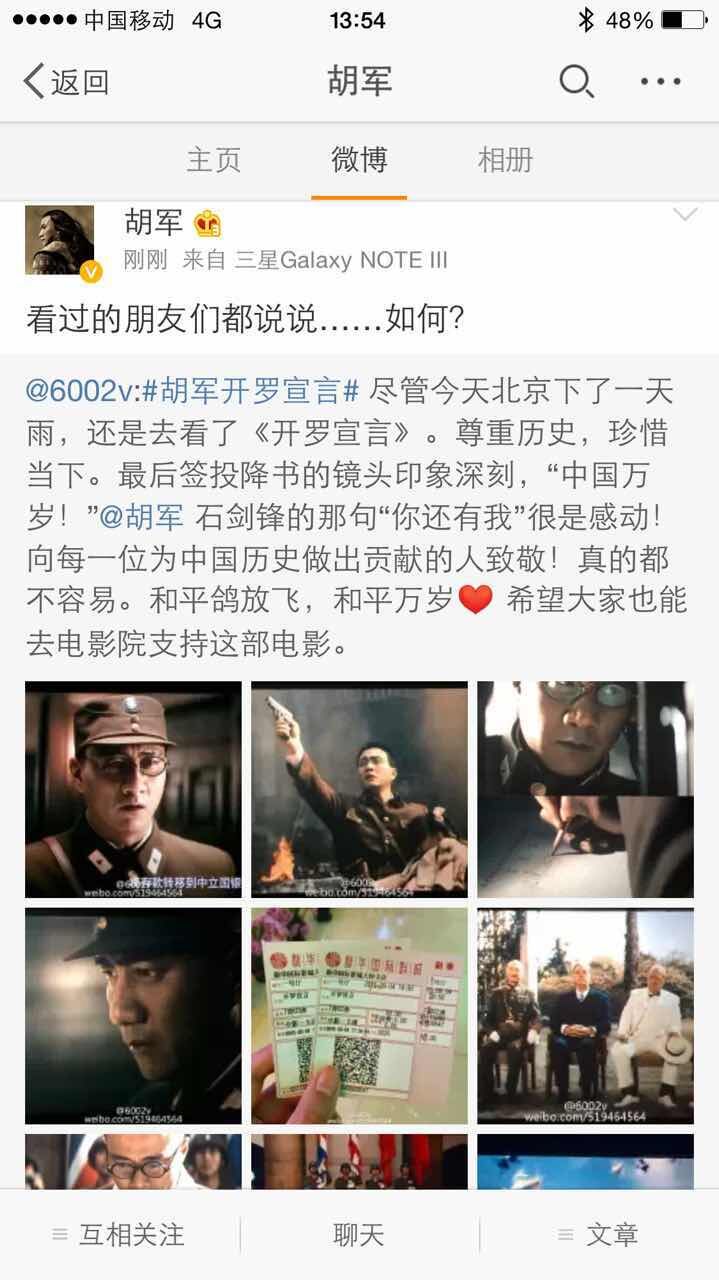
Task: Select the 微博 tab
Action: pos(359,160)
